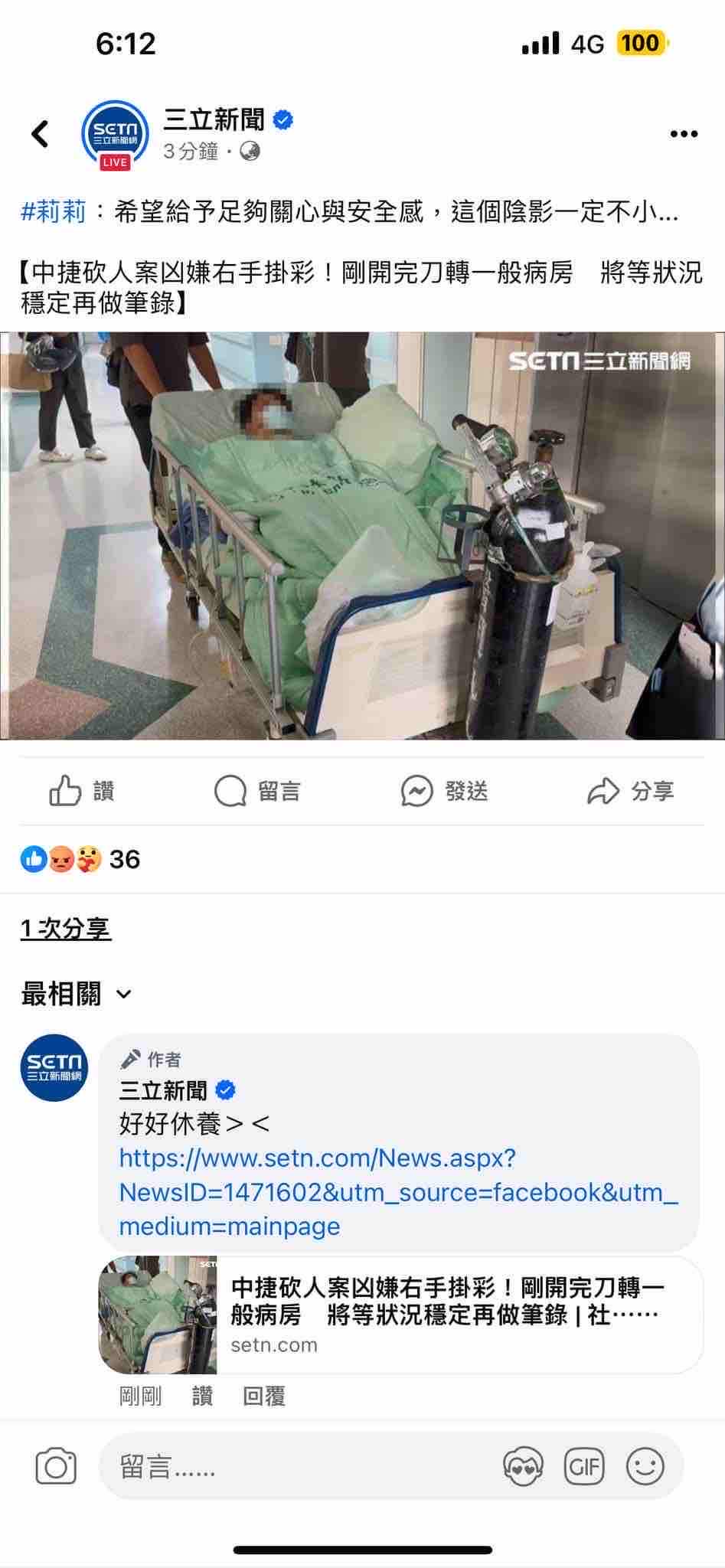Share the post with 分享 button
This screenshot has width=725, height=1568.
[630, 791]
